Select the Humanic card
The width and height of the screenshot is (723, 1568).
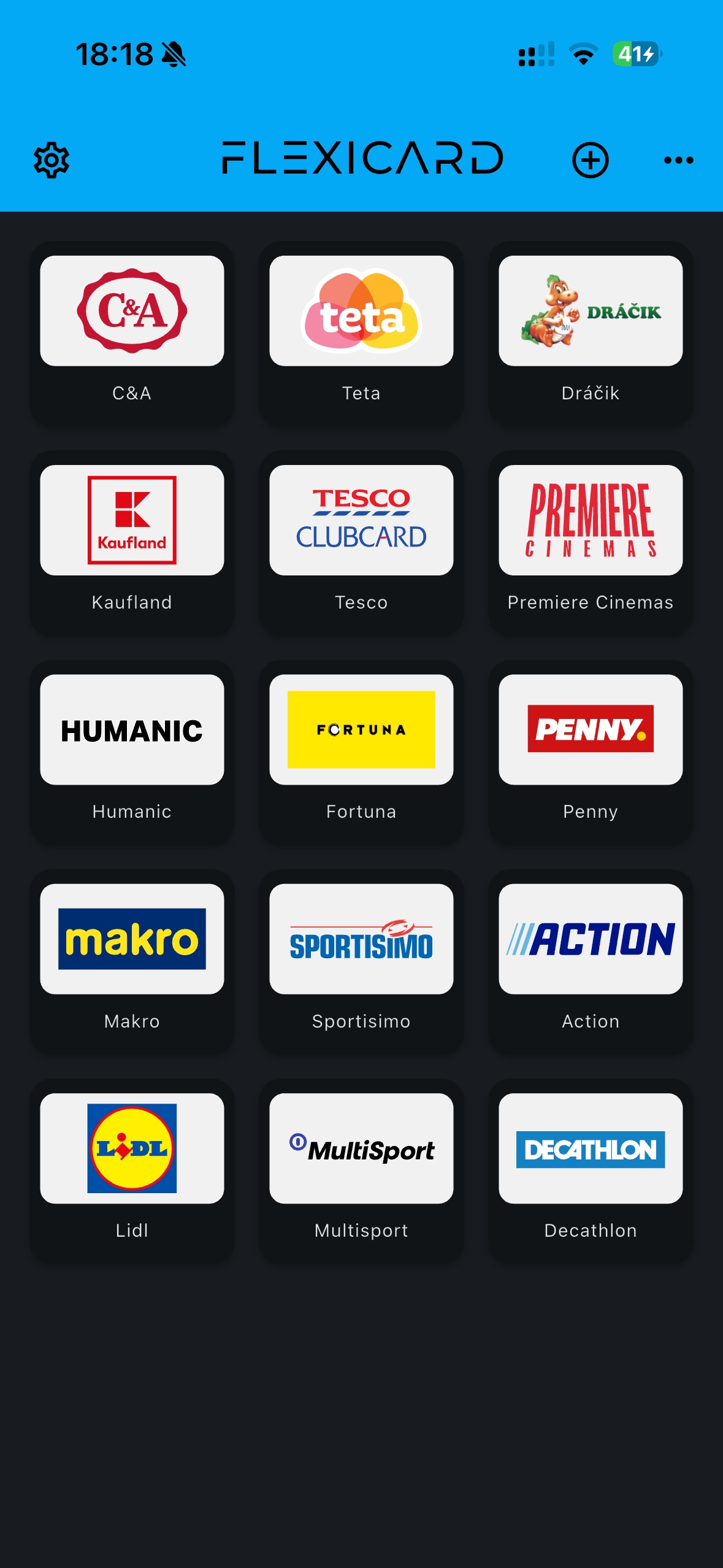click(132, 751)
